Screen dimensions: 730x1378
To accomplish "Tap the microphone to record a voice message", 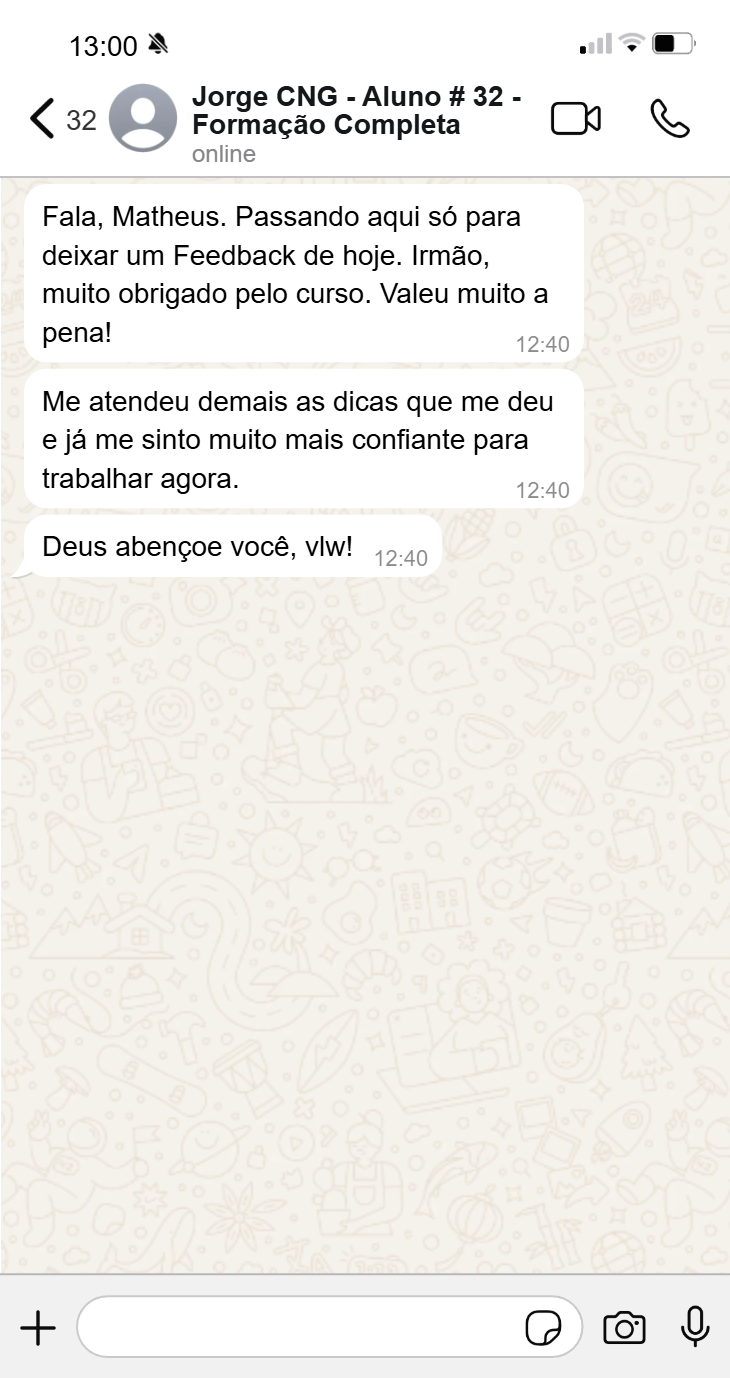I will tap(694, 1327).
